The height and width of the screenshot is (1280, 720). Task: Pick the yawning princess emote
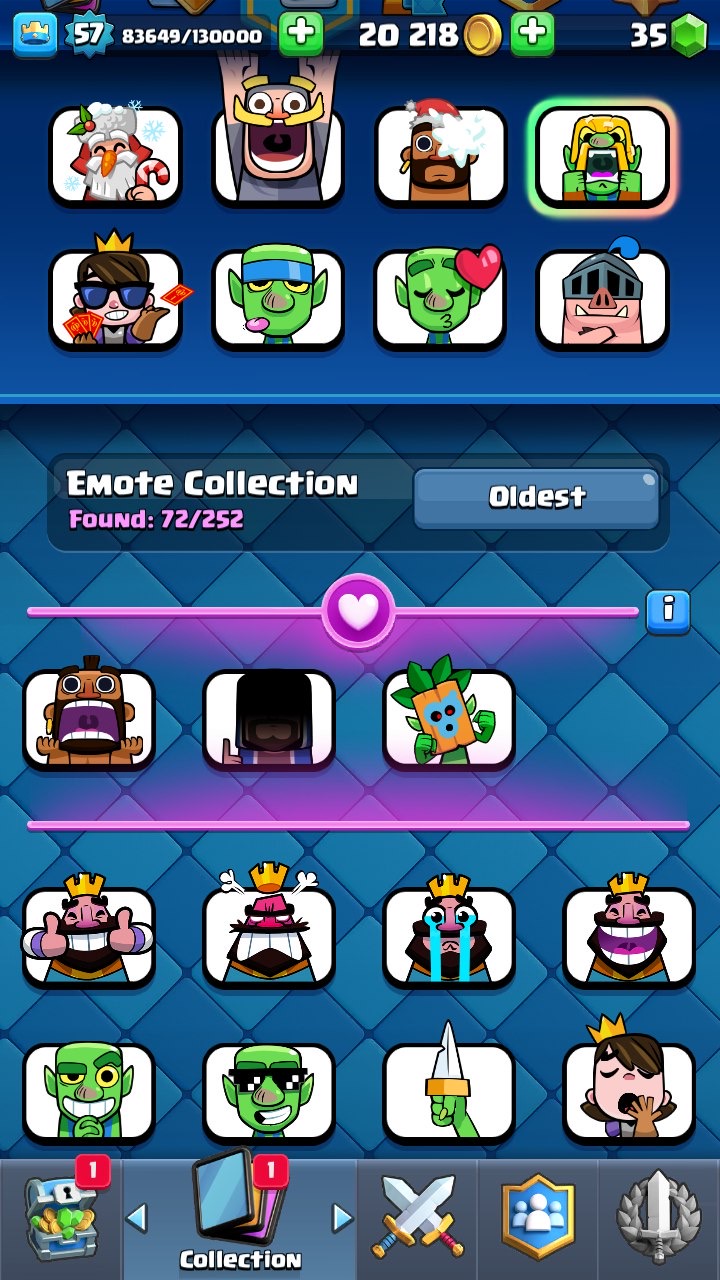629,1091
